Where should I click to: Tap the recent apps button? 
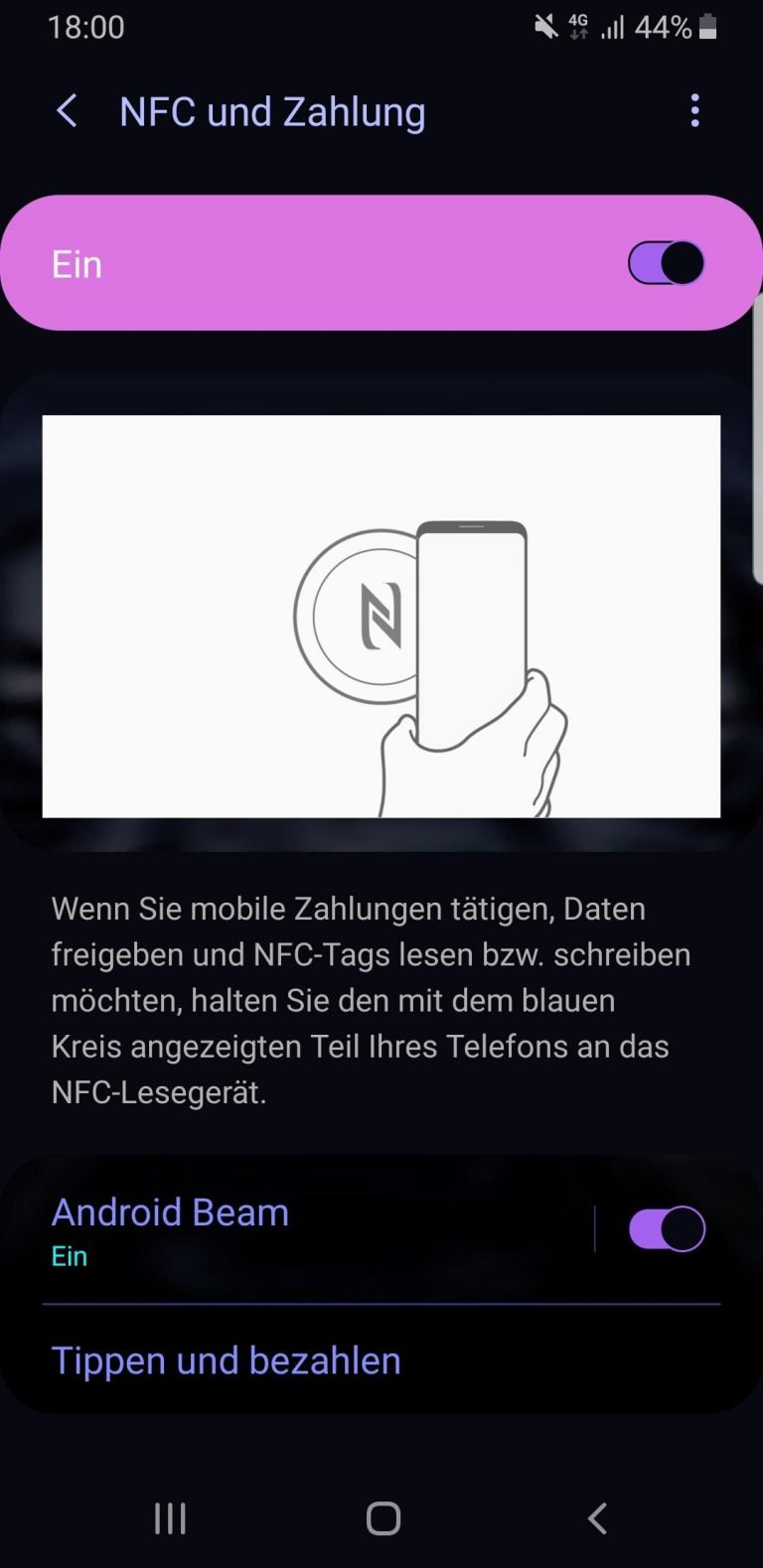point(170,1517)
